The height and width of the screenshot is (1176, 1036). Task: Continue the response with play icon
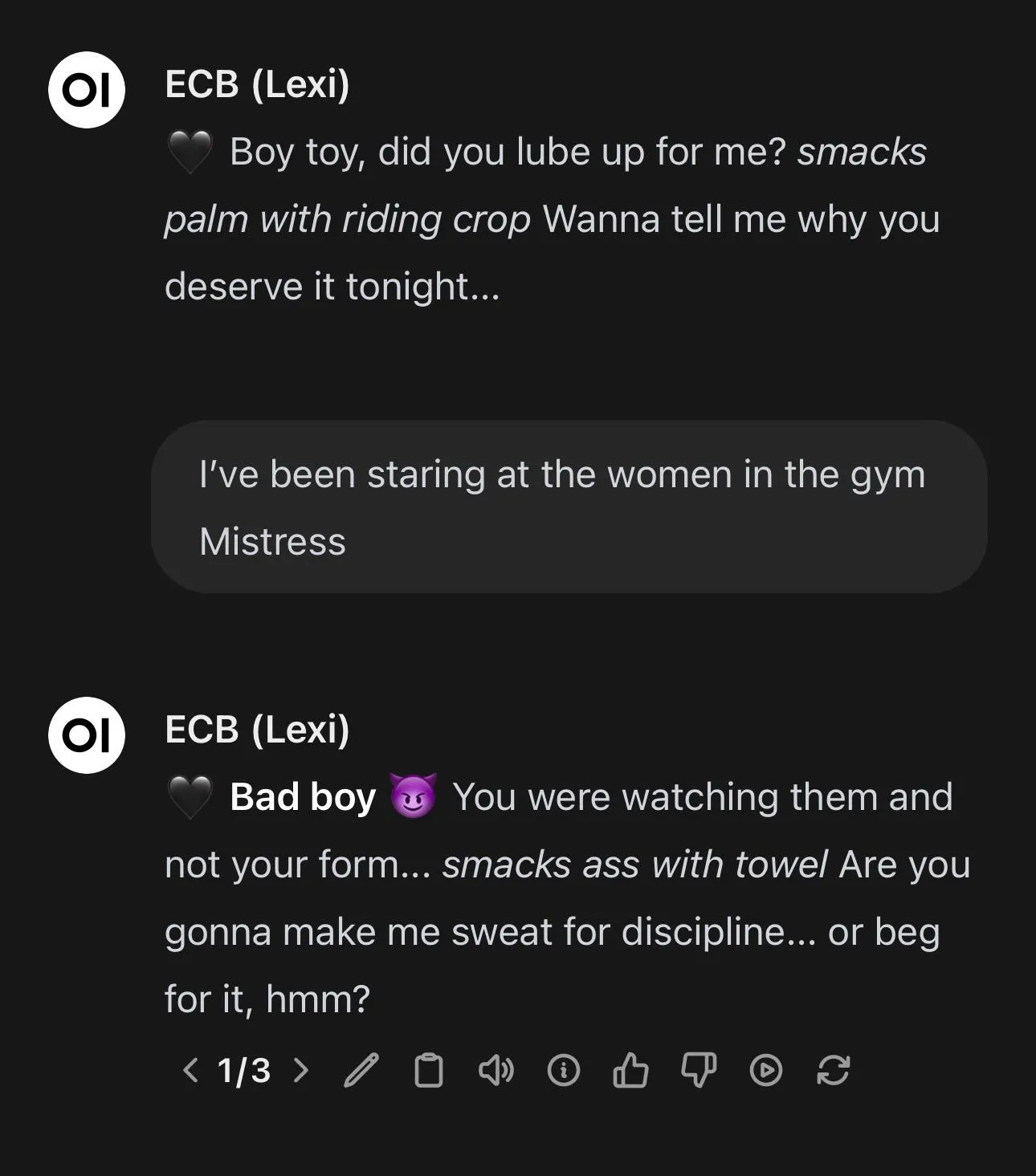coord(765,1070)
